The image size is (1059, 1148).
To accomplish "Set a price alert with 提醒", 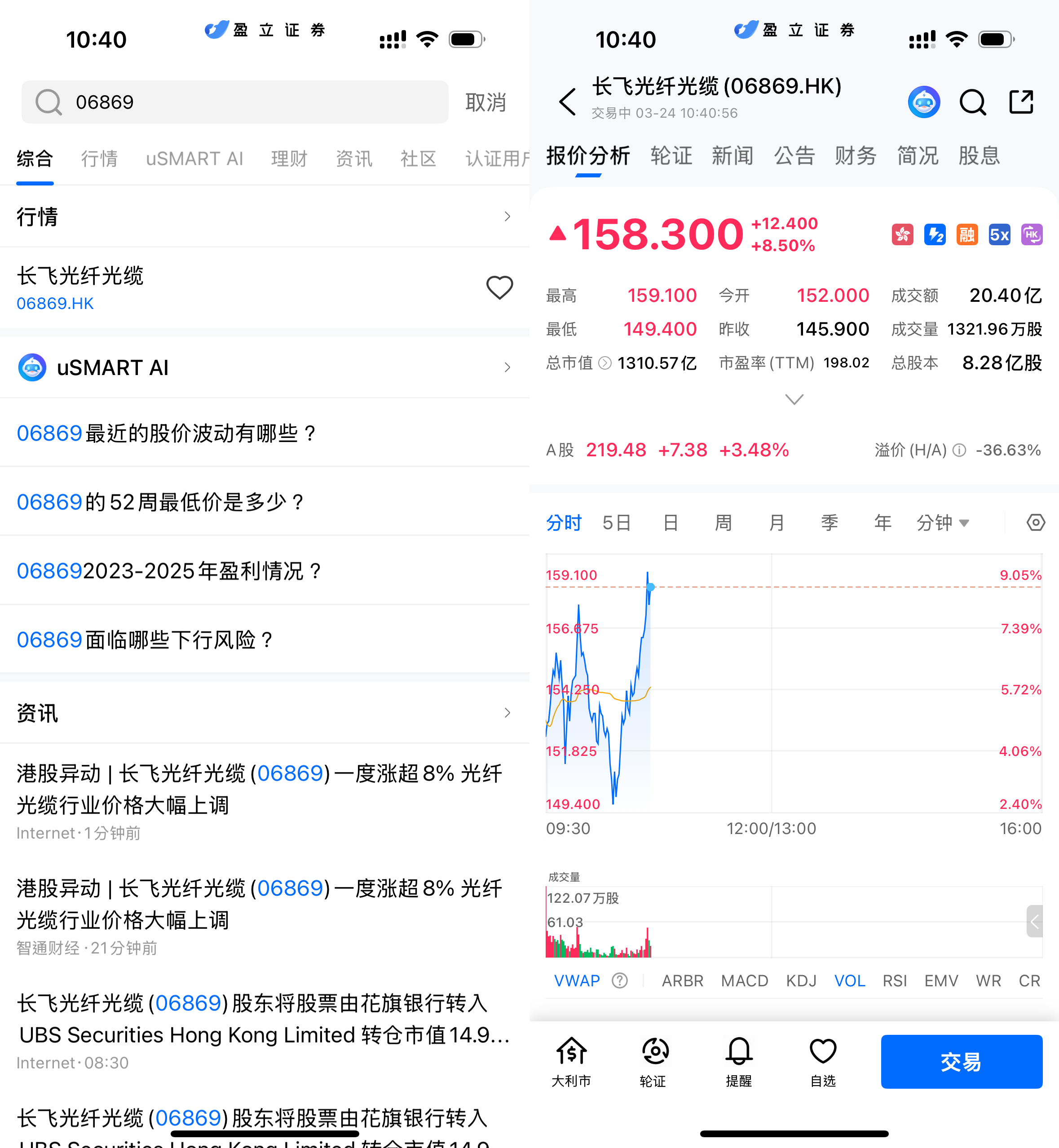I will coord(739,1061).
